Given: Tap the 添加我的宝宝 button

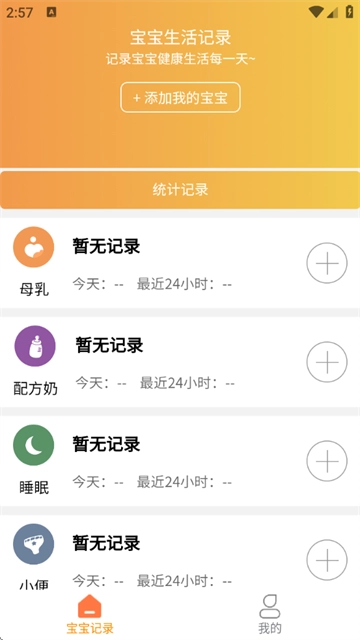Looking at the screenshot, I should pyautogui.click(x=180, y=98).
